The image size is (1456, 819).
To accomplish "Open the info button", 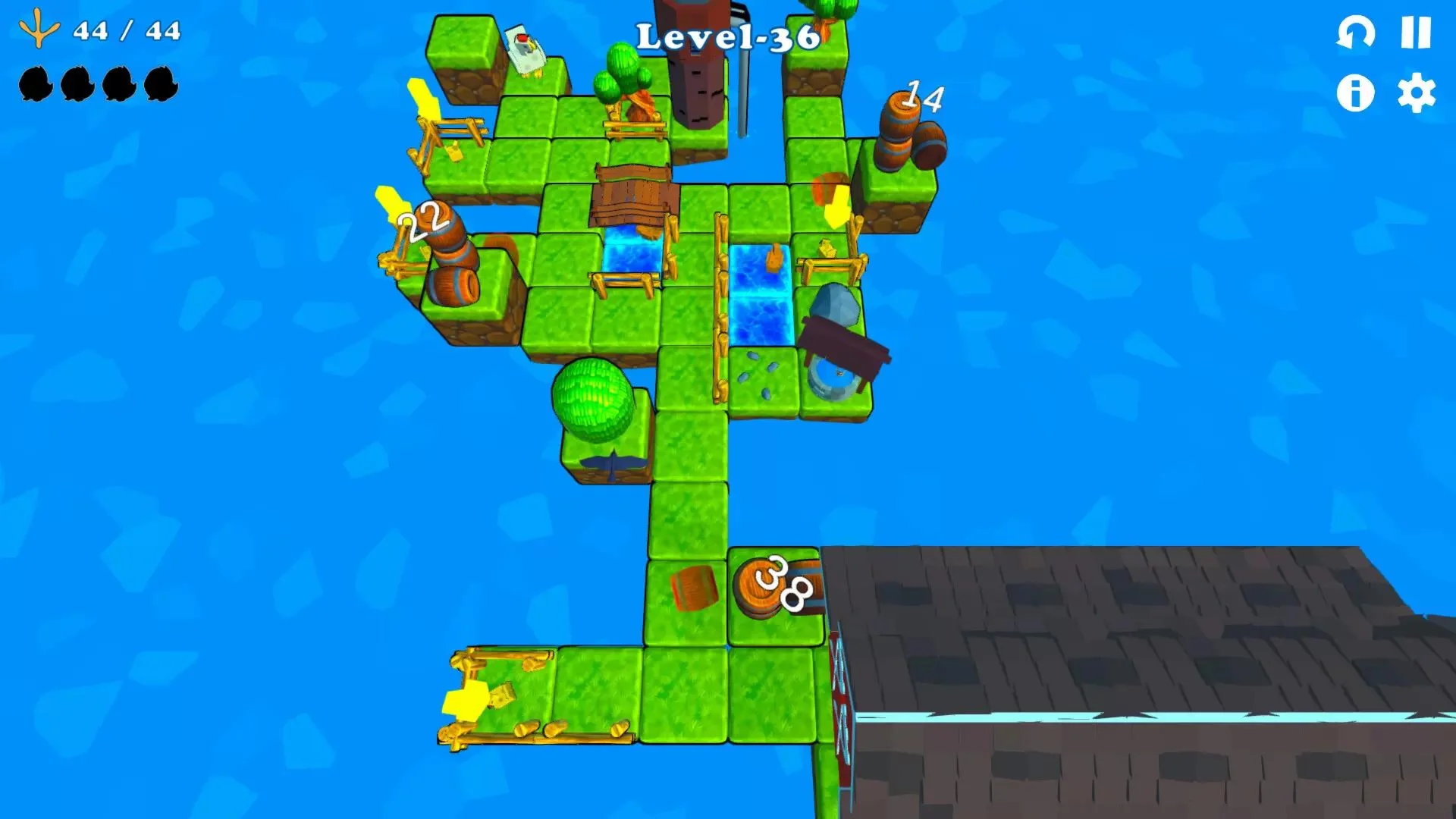I will [x=1355, y=93].
